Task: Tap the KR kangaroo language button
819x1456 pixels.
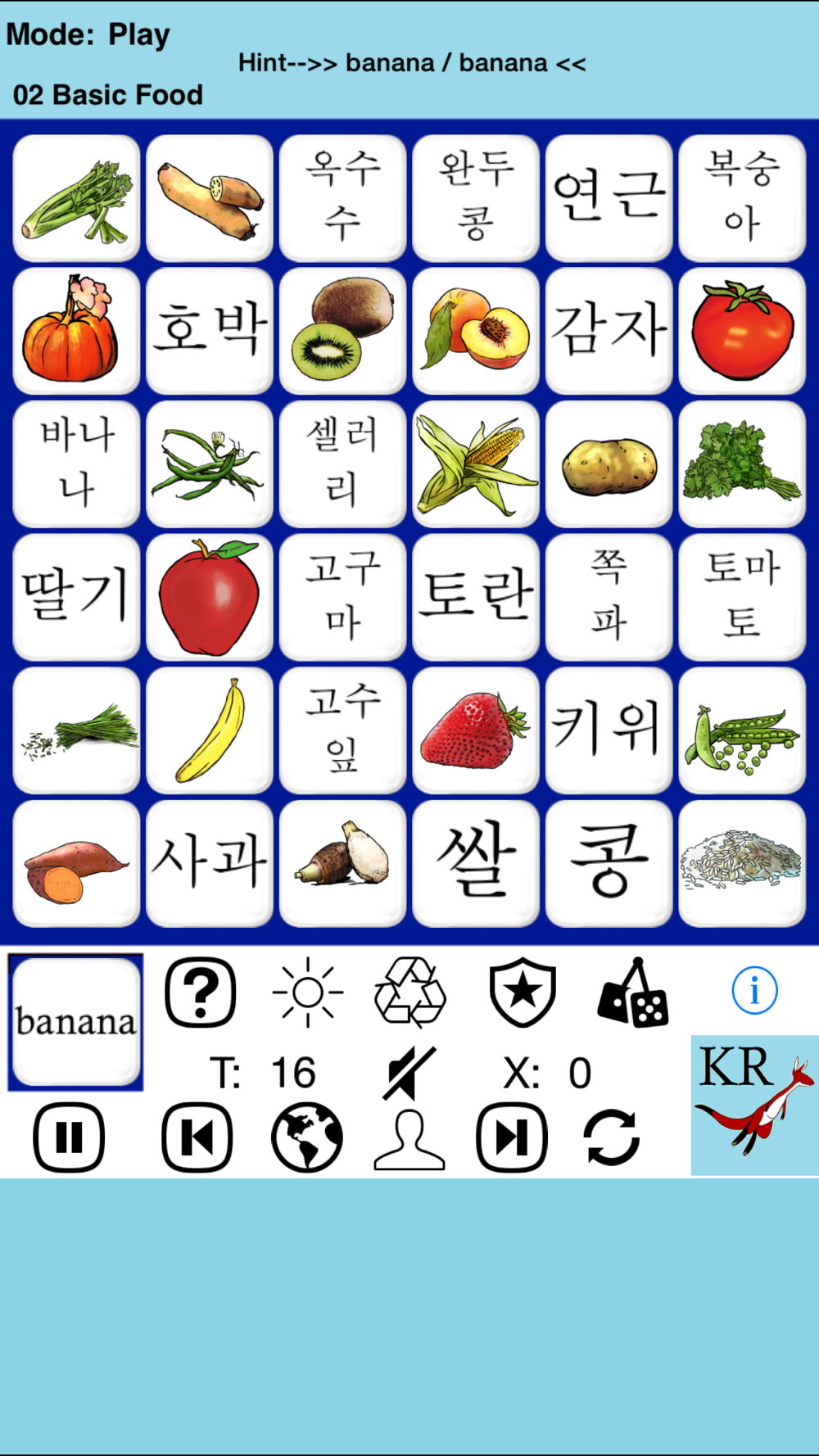Action: click(754, 1105)
